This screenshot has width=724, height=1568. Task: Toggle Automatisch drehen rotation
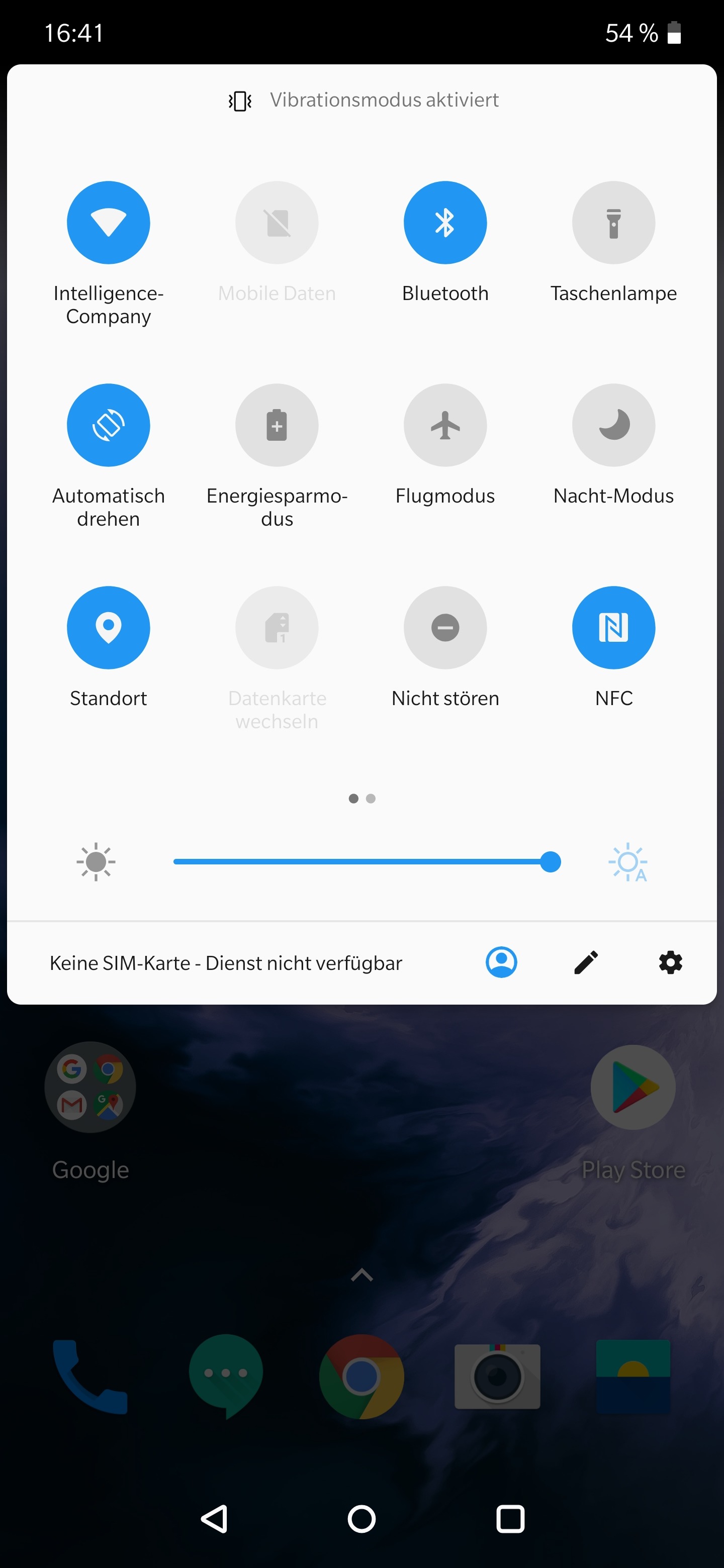click(x=109, y=426)
